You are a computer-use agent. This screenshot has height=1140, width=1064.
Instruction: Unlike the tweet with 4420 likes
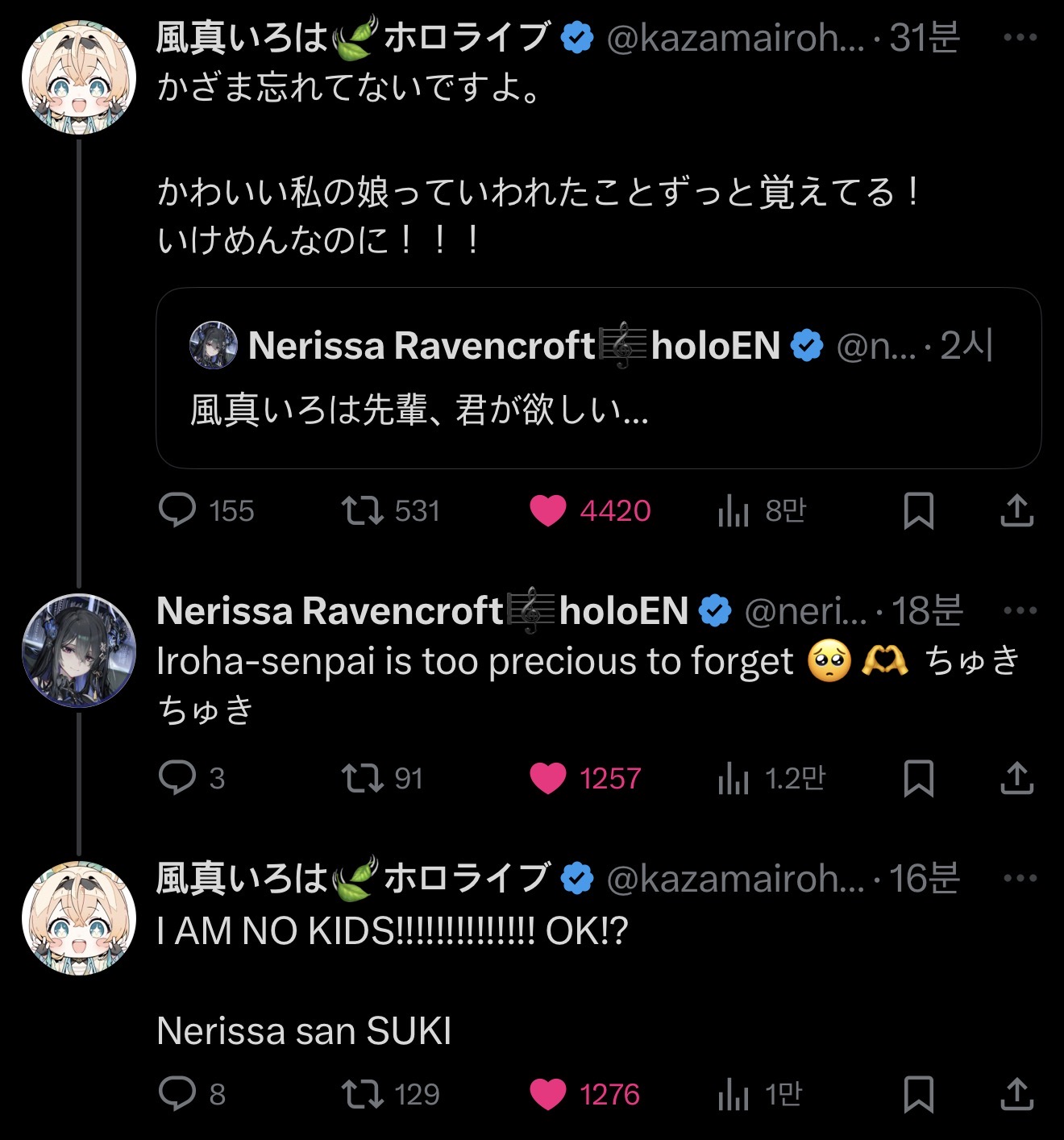(x=548, y=510)
